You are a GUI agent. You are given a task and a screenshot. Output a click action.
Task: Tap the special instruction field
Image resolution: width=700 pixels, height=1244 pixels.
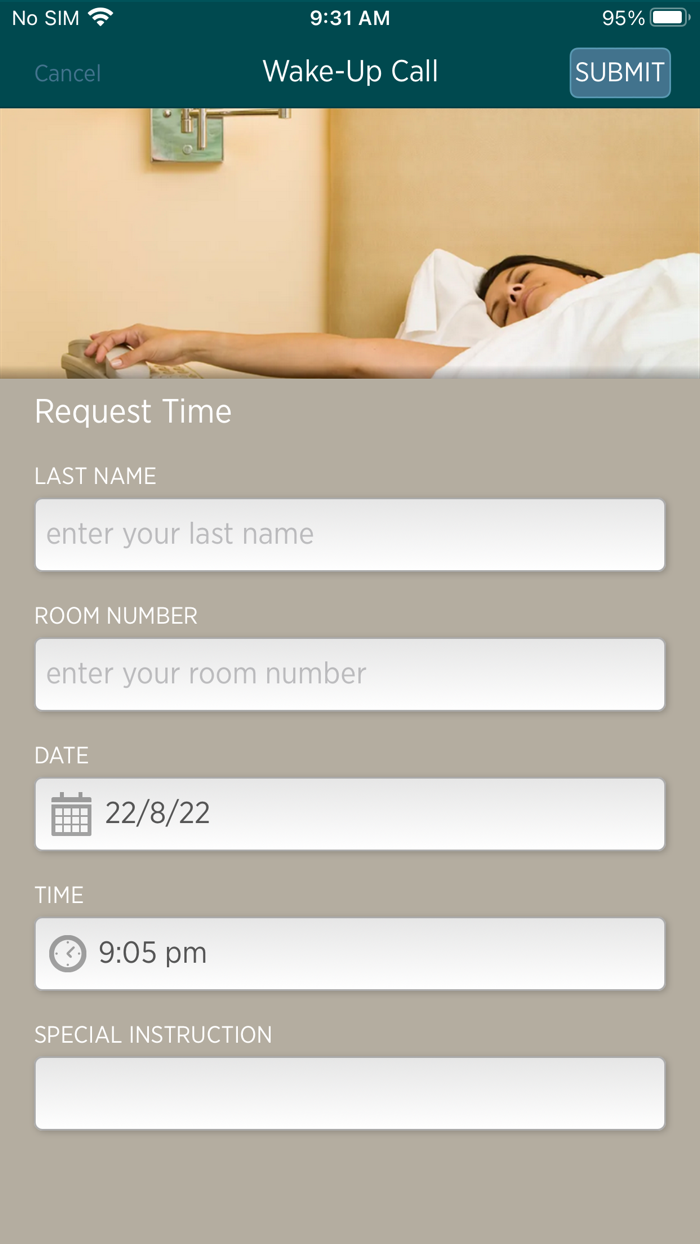350,1093
